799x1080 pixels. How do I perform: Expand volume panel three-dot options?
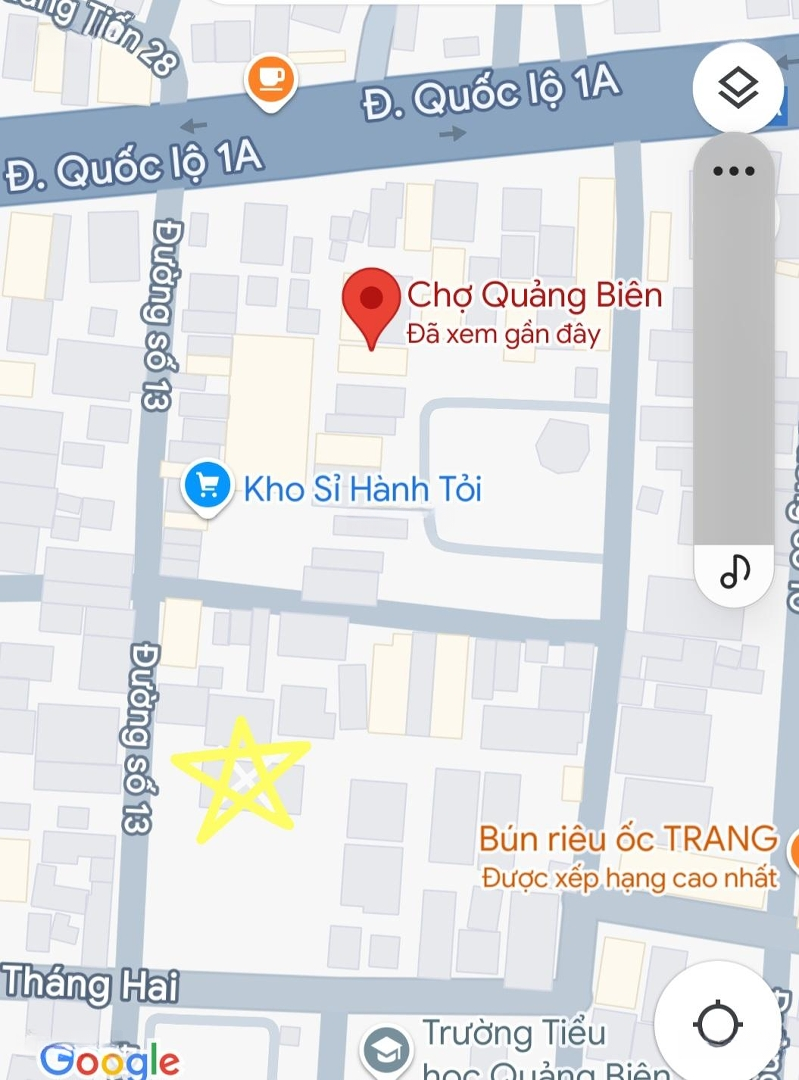[733, 171]
